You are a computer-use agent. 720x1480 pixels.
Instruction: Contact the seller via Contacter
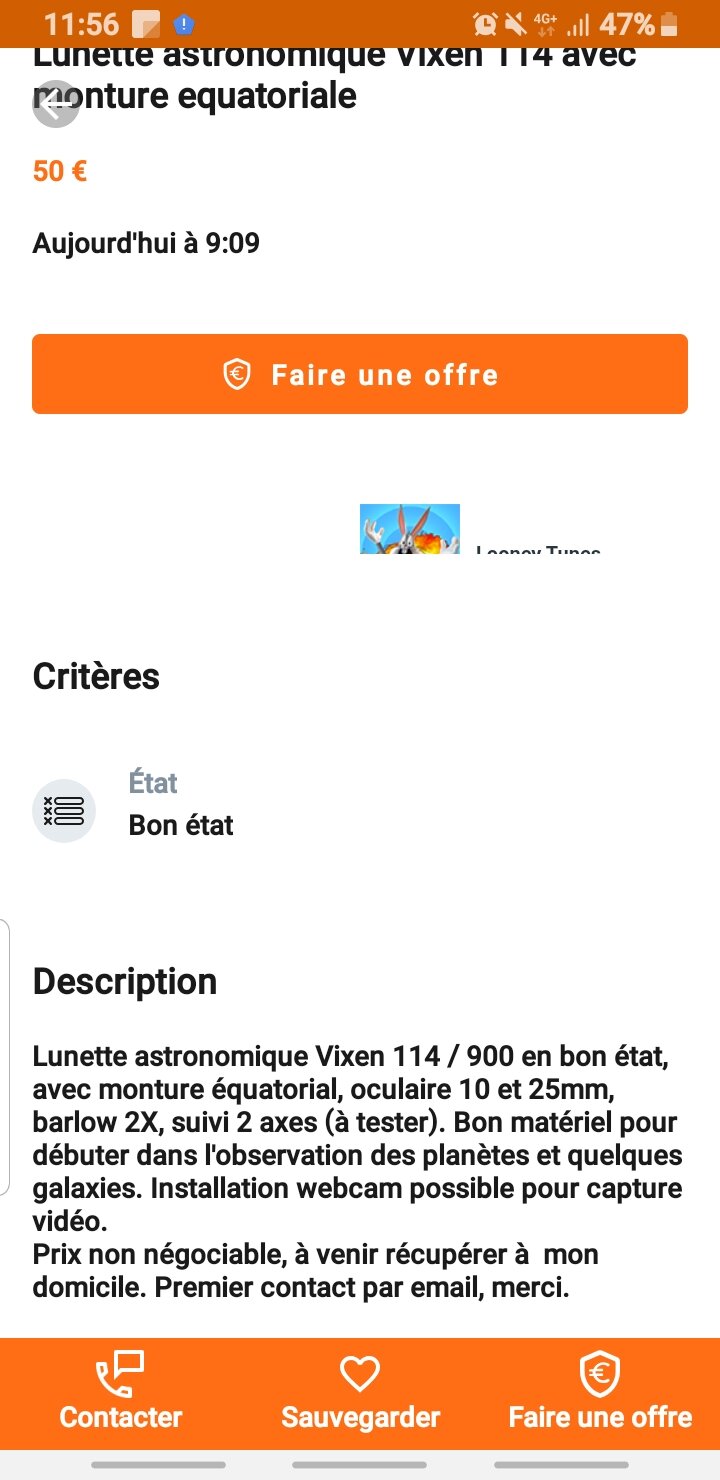(x=120, y=1392)
